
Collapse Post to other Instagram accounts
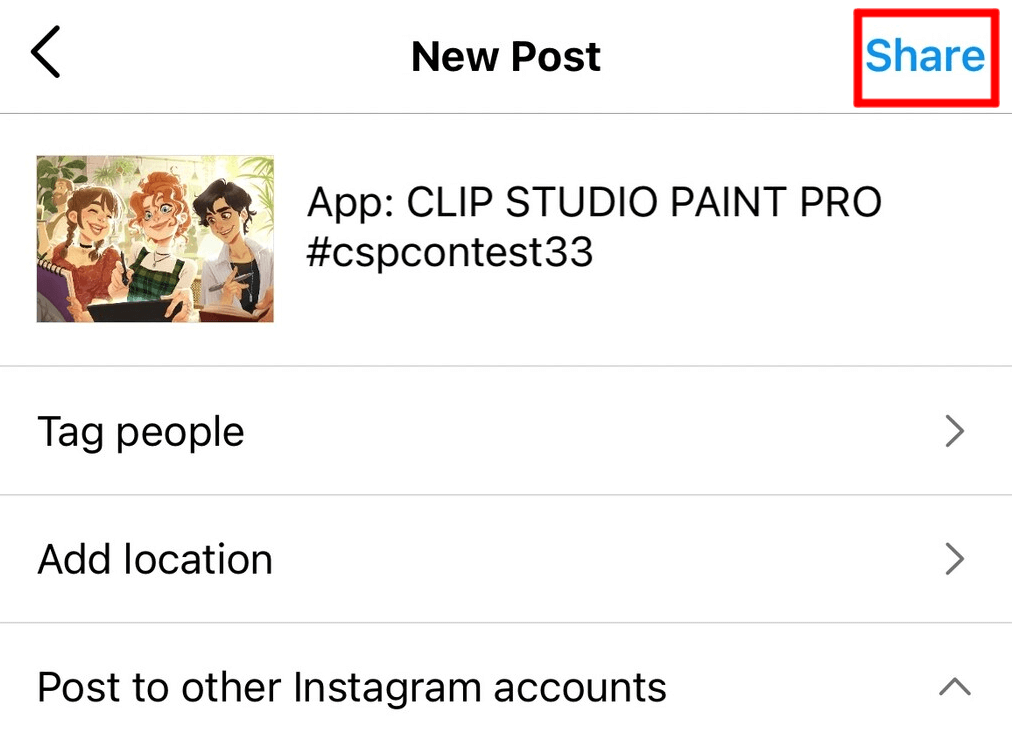[955, 688]
